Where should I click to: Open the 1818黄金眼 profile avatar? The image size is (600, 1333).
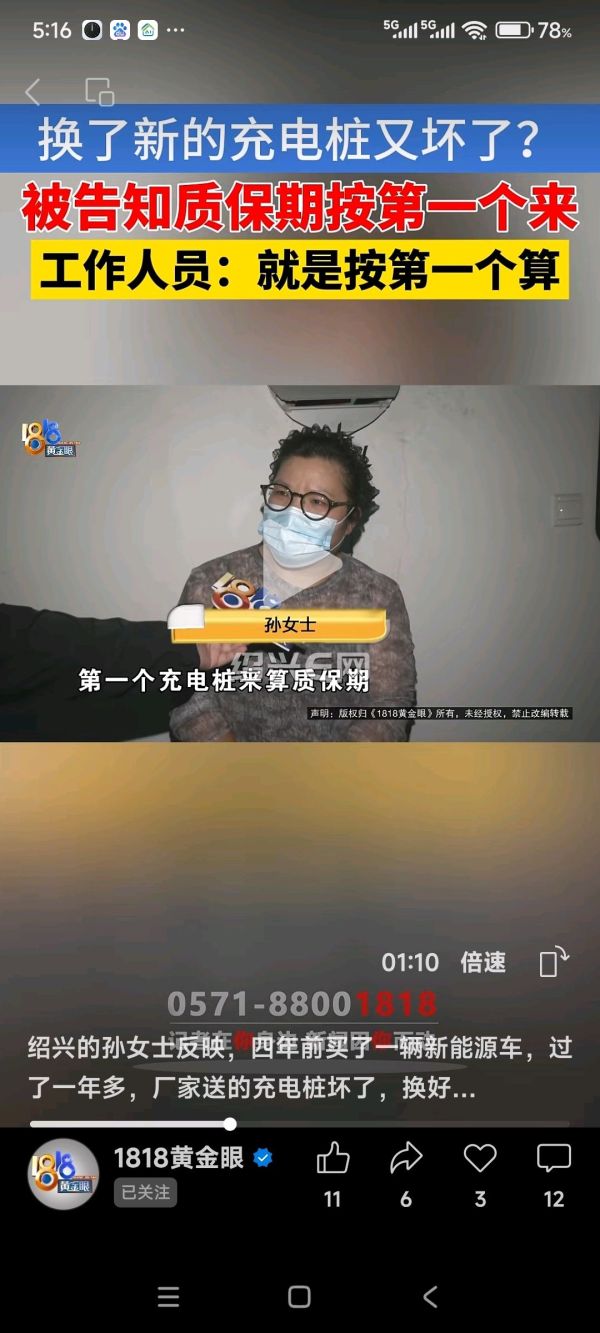click(x=63, y=1173)
